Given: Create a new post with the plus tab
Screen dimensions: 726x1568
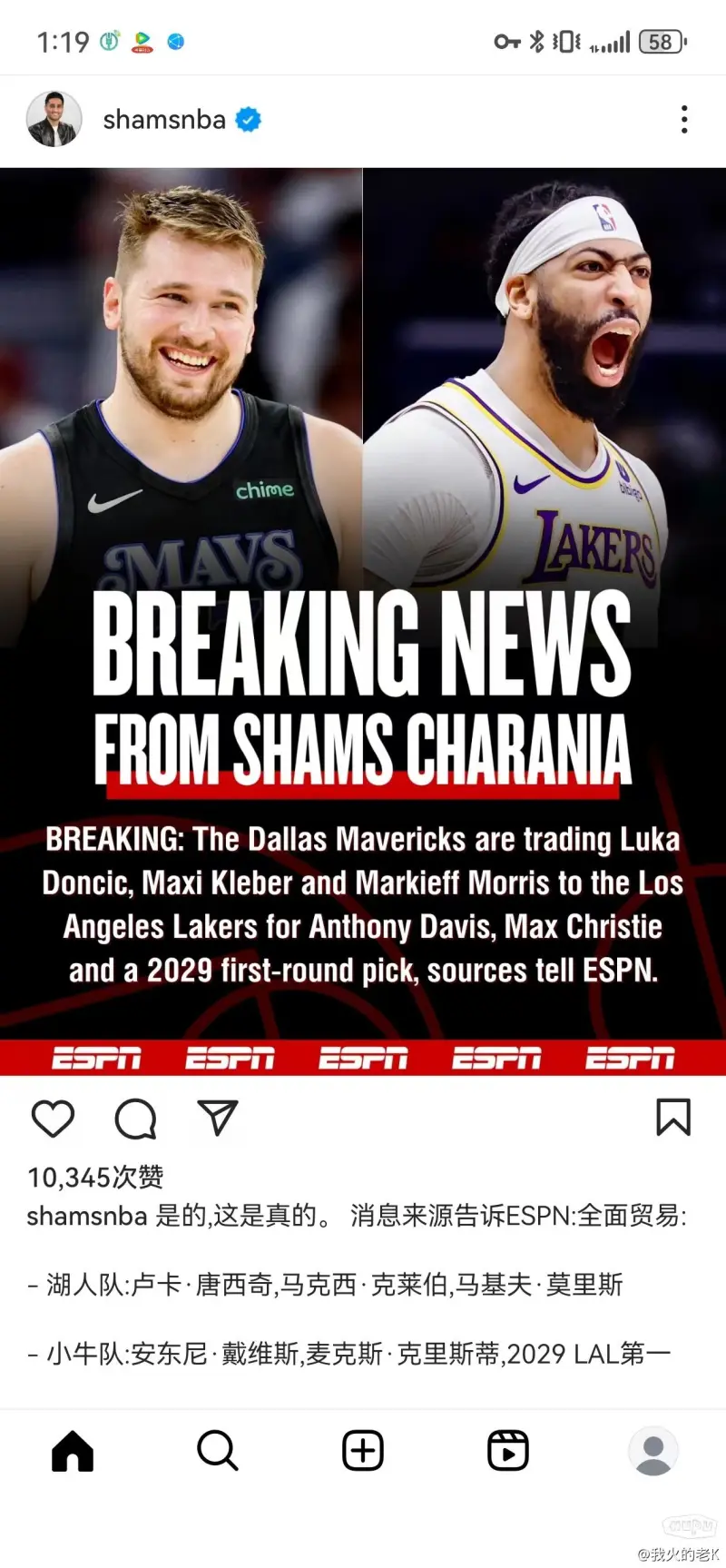Looking at the screenshot, I should click(363, 1451).
